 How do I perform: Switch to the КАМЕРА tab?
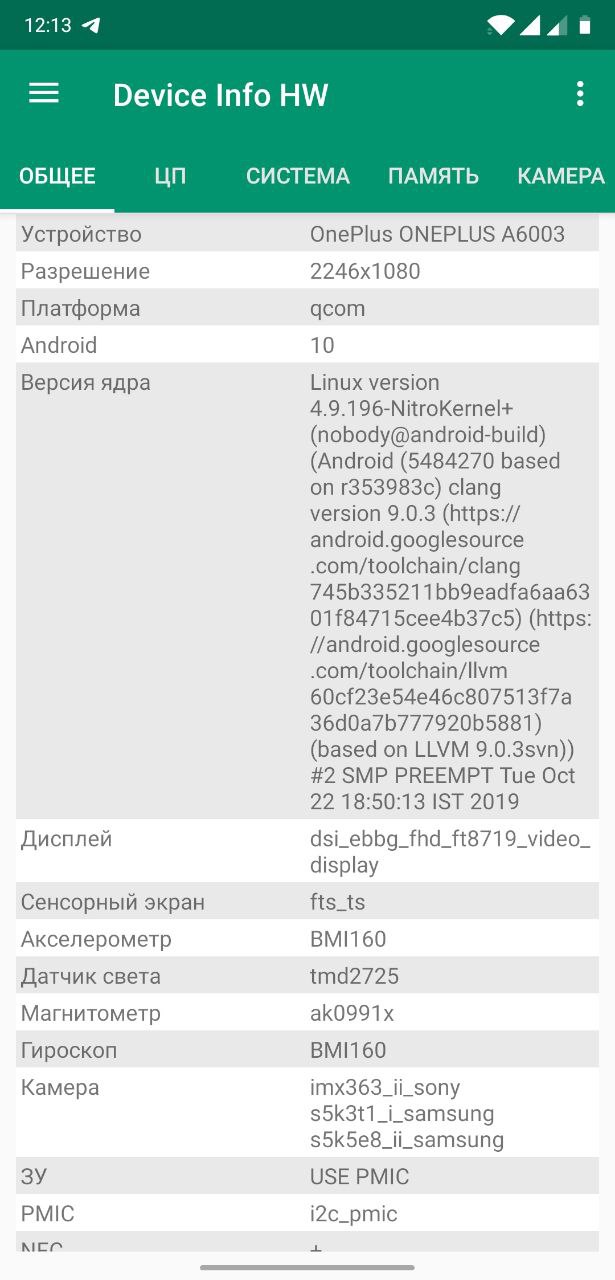560,177
